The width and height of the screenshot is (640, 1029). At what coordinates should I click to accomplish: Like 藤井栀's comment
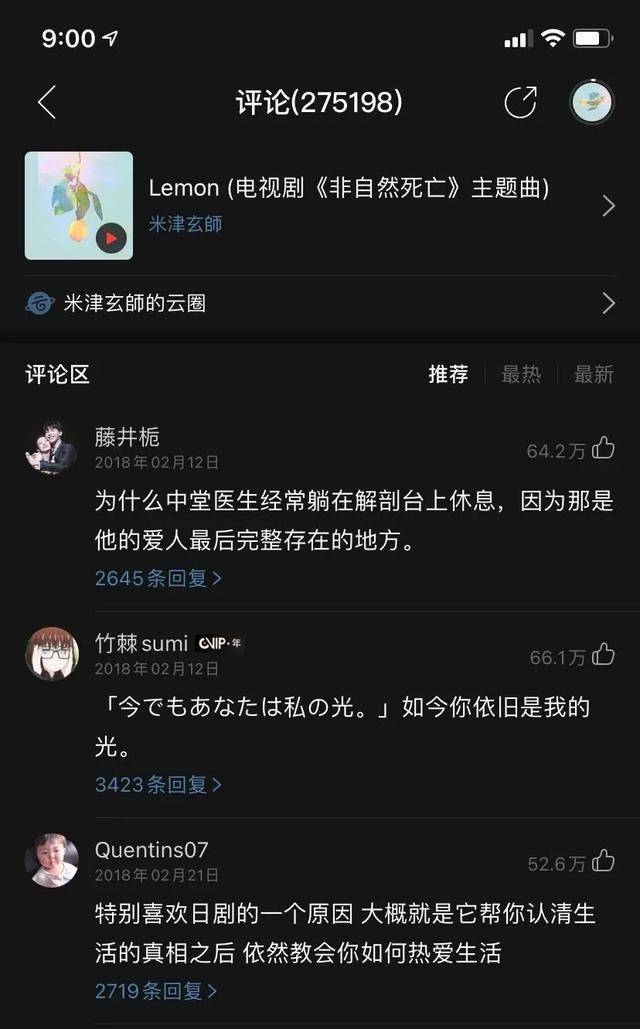(603, 449)
